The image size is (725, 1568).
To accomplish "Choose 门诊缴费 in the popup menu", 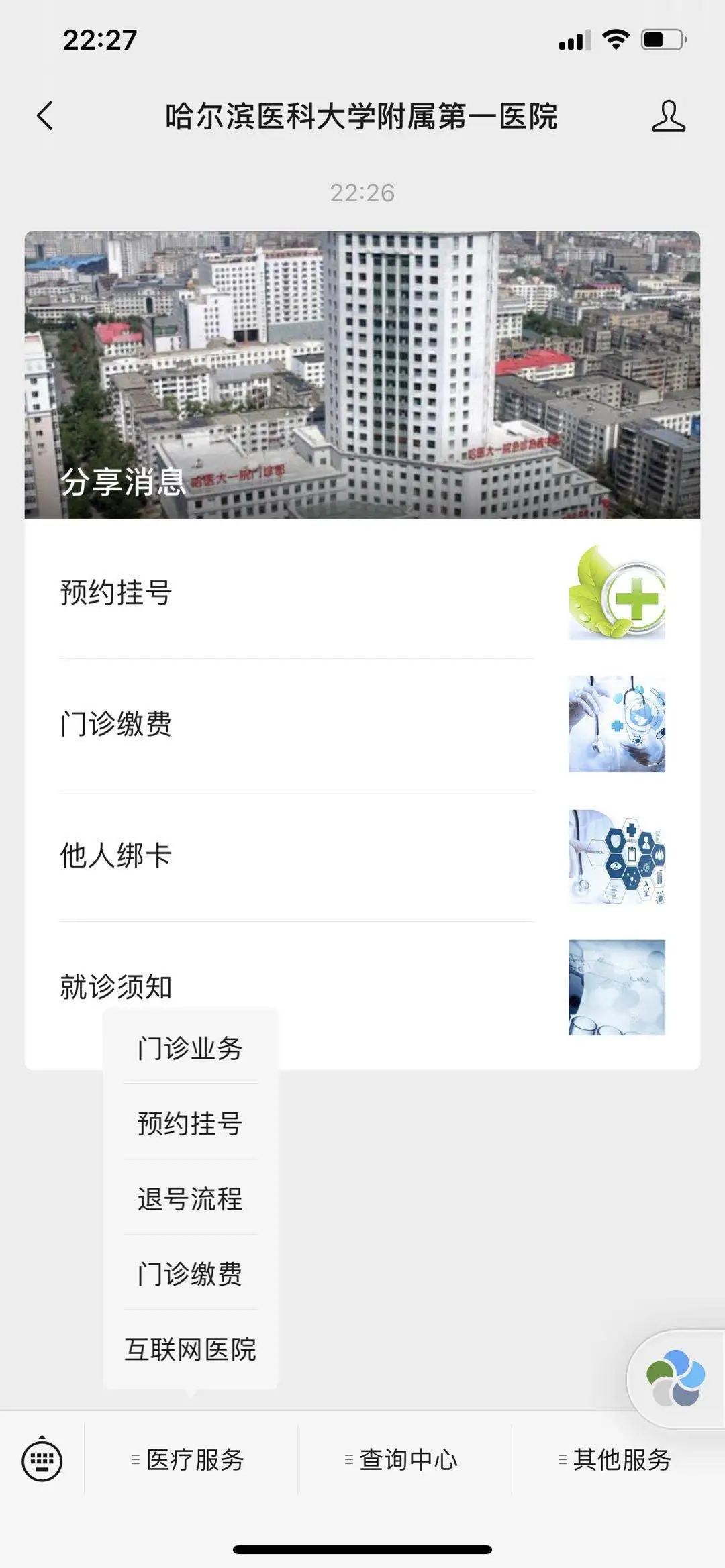I will click(190, 1273).
